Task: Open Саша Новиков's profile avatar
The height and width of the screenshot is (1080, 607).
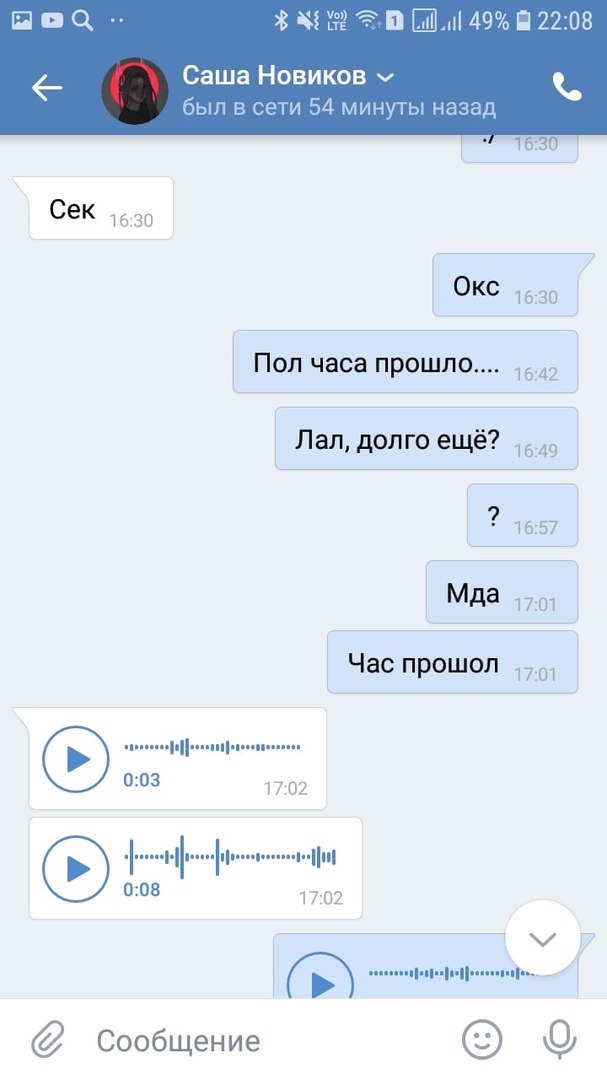Action: [135, 91]
